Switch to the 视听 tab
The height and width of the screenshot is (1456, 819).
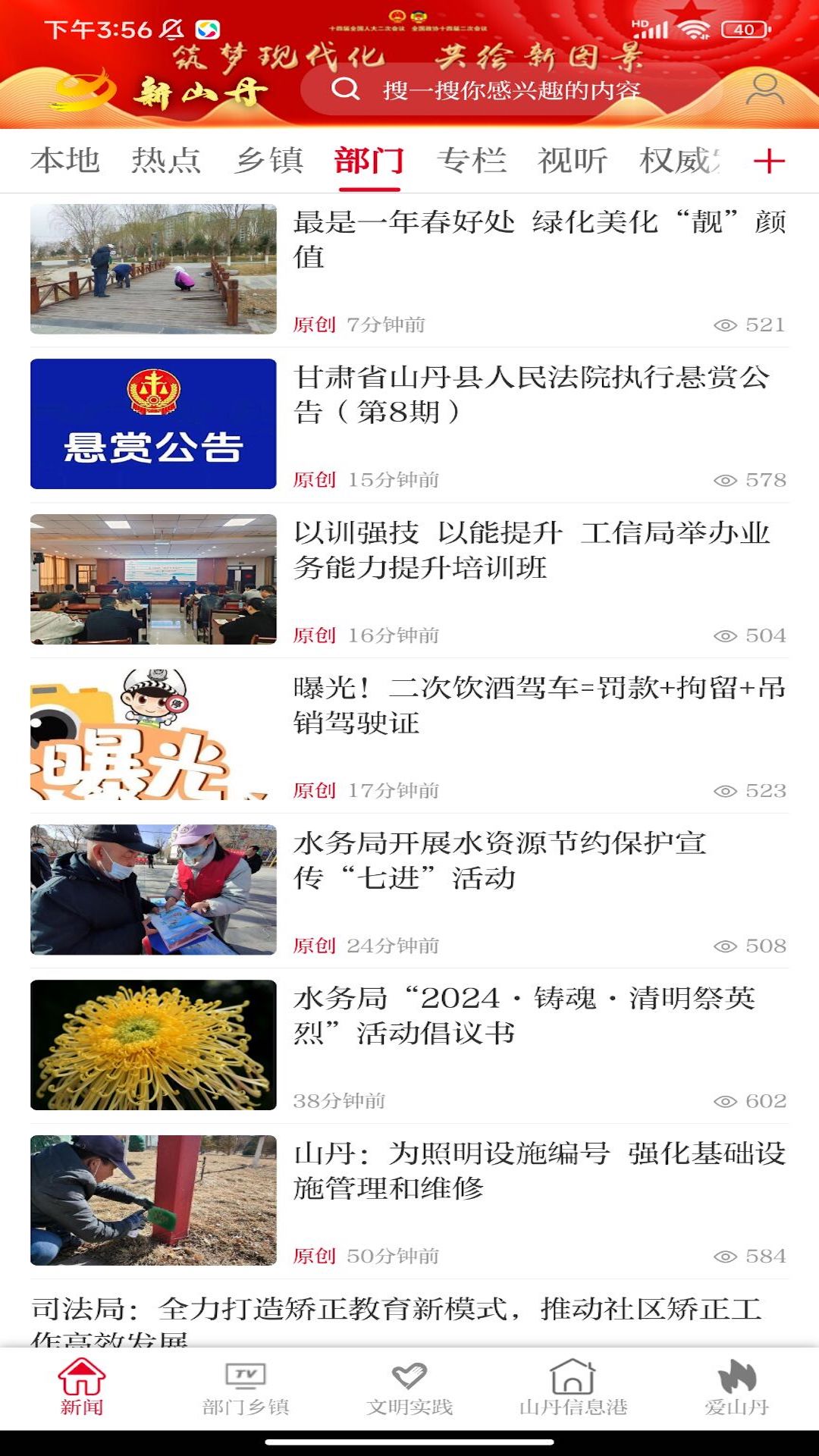tap(571, 161)
